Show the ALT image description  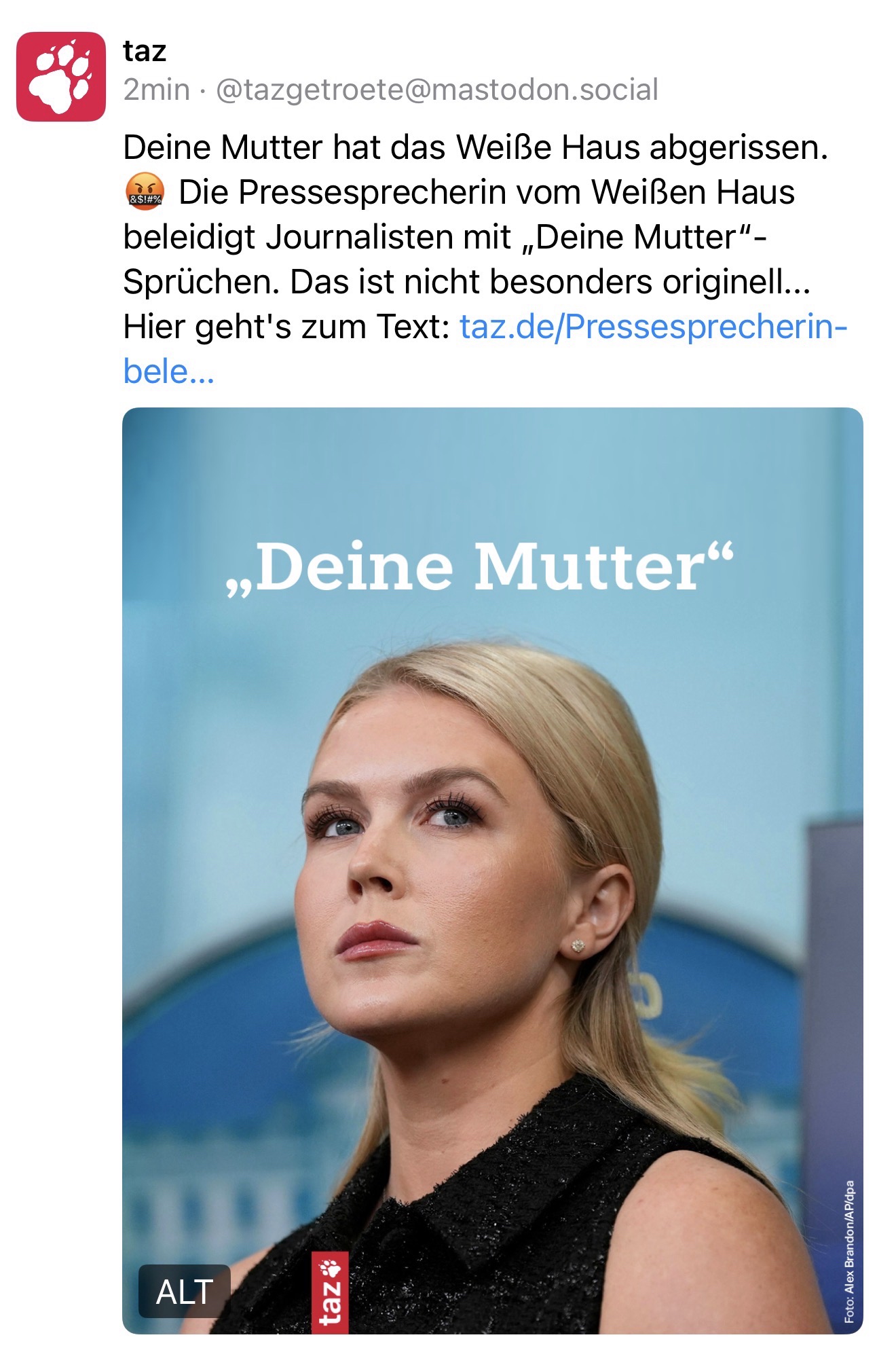(x=185, y=1291)
